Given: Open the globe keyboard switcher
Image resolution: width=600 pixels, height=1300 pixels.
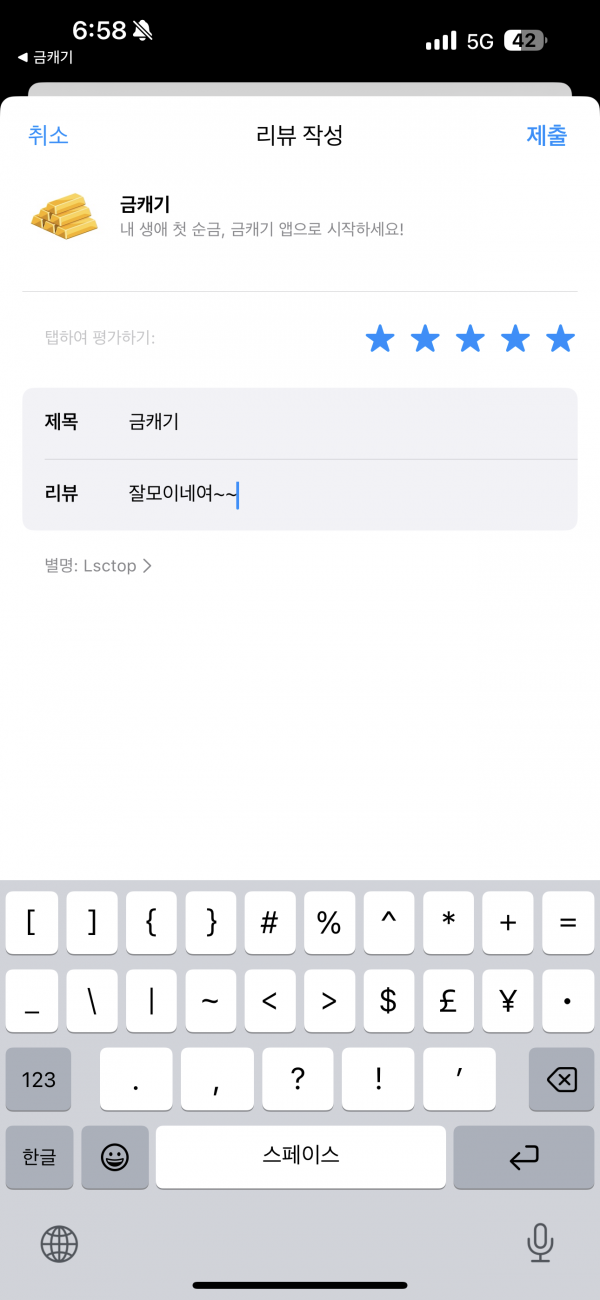Looking at the screenshot, I should click(x=59, y=1244).
